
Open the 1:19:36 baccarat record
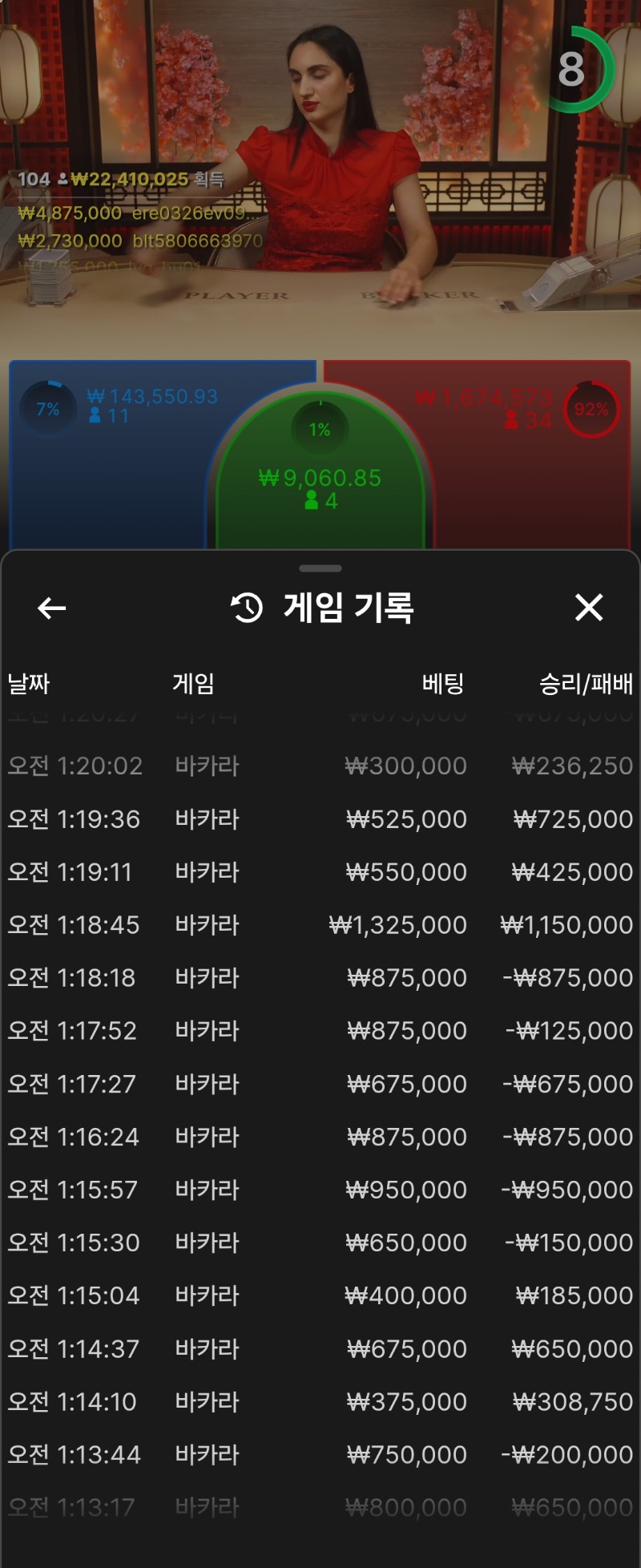[x=320, y=819]
